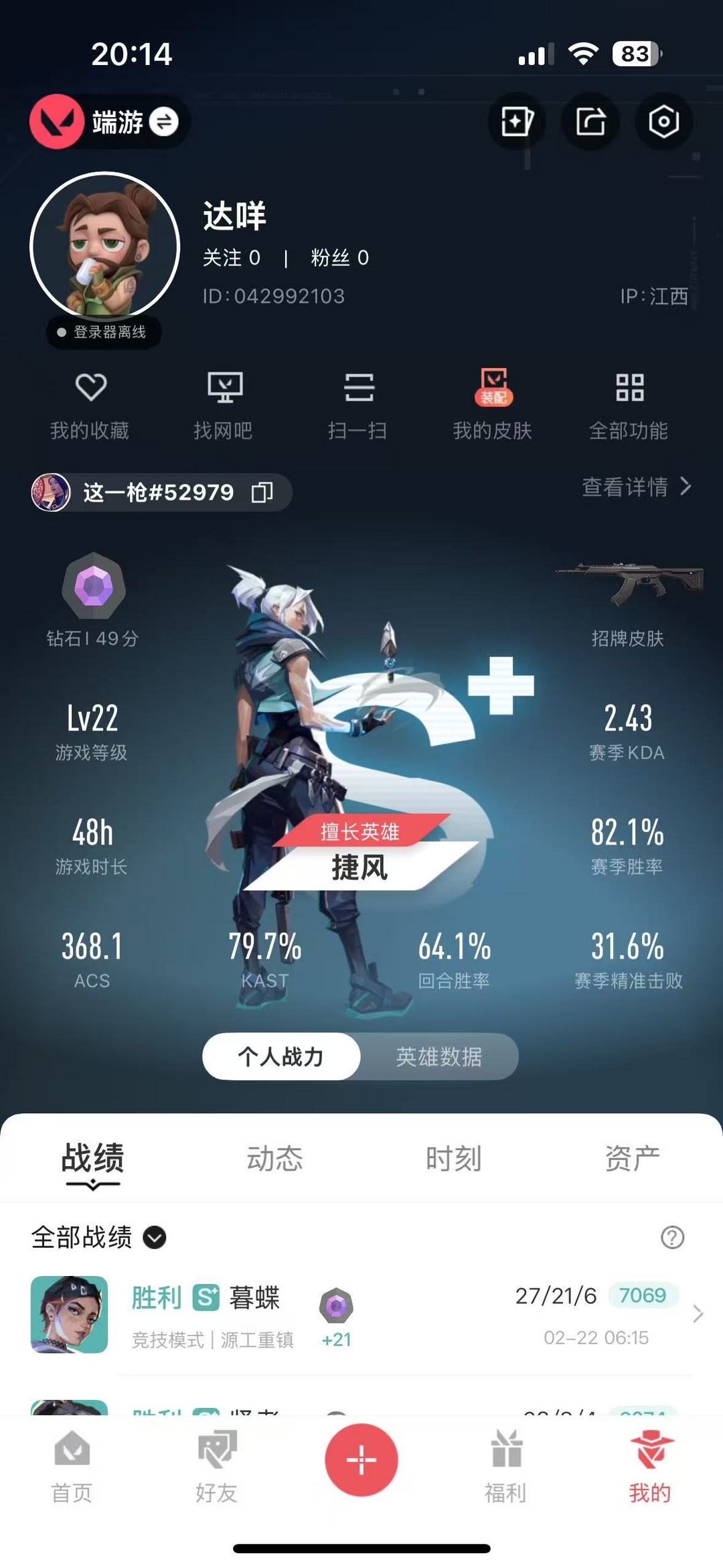723x1568 pixels.
Task: Select the 动态 tab
Action: click(x=274, y=1158)
